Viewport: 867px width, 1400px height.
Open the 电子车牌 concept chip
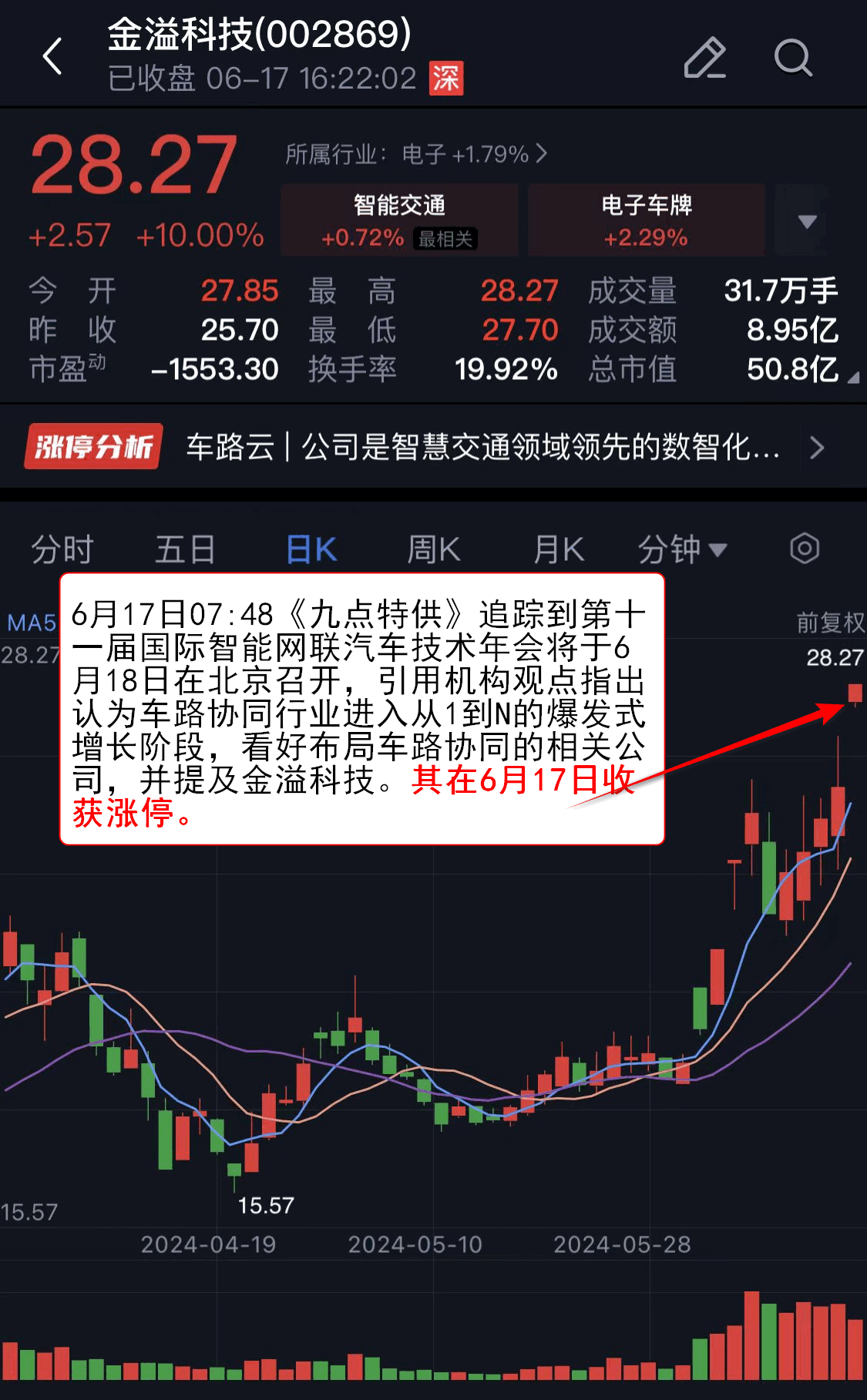coord(646,220)
